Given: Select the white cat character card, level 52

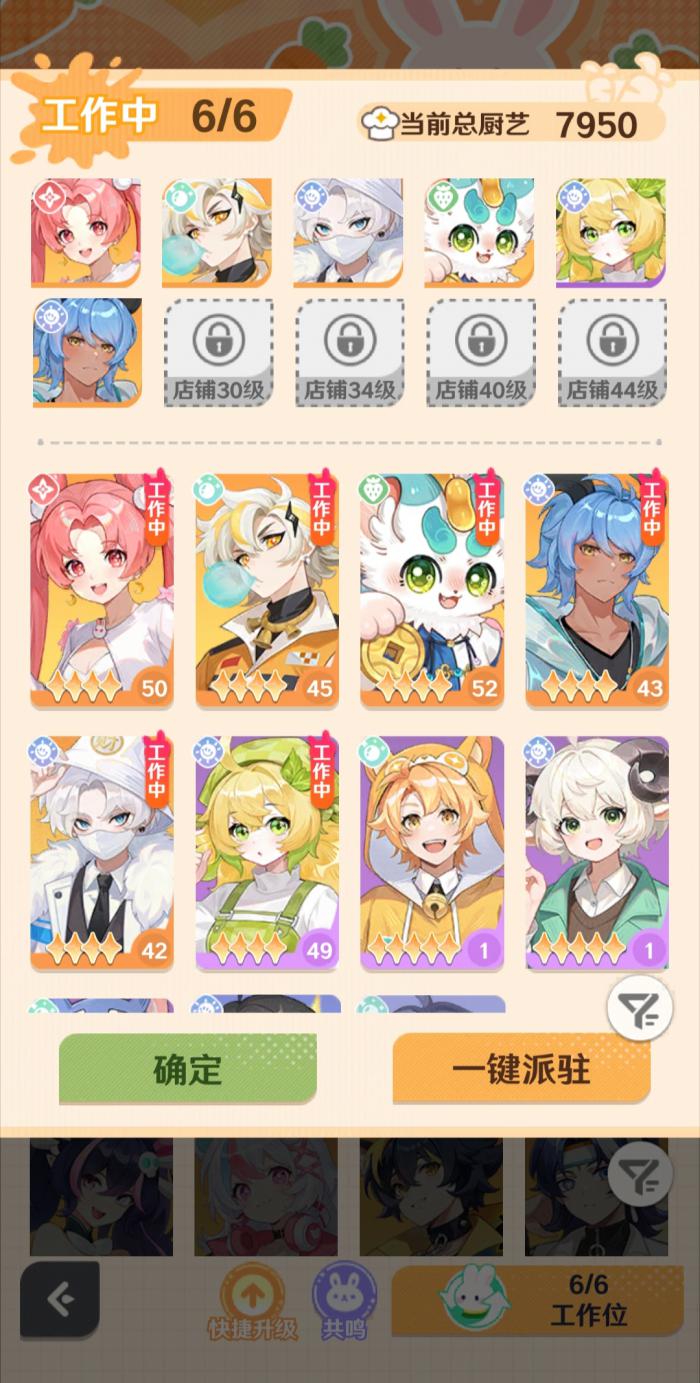Looking at the screenshot, I should click(x=432, y=590).
